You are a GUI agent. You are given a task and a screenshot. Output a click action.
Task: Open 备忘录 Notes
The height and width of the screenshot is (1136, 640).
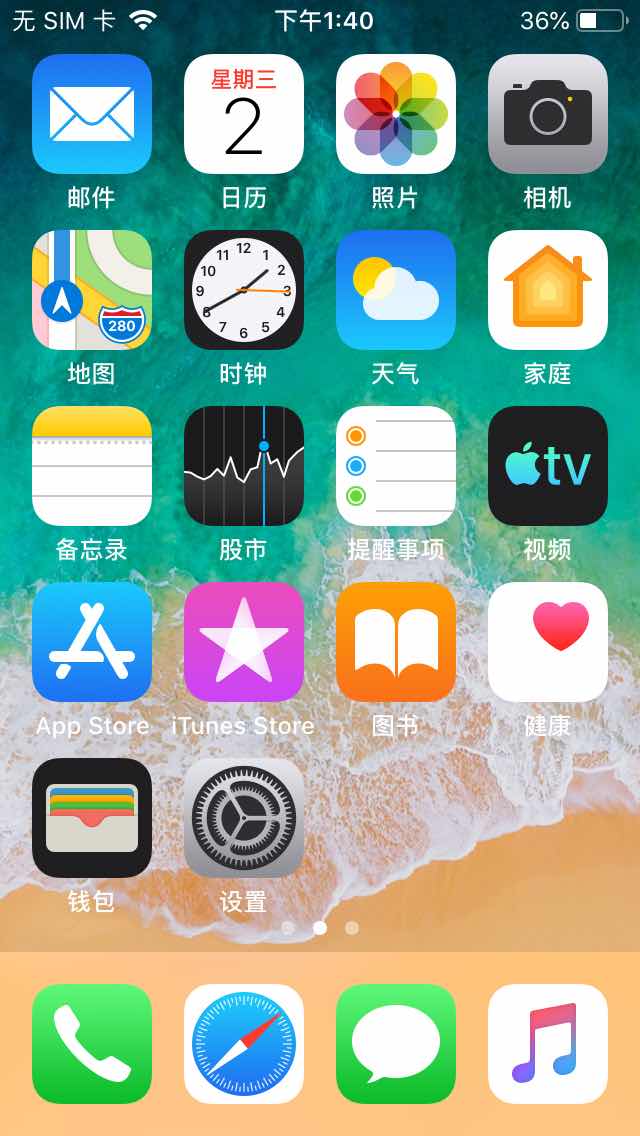pos(92,466)
